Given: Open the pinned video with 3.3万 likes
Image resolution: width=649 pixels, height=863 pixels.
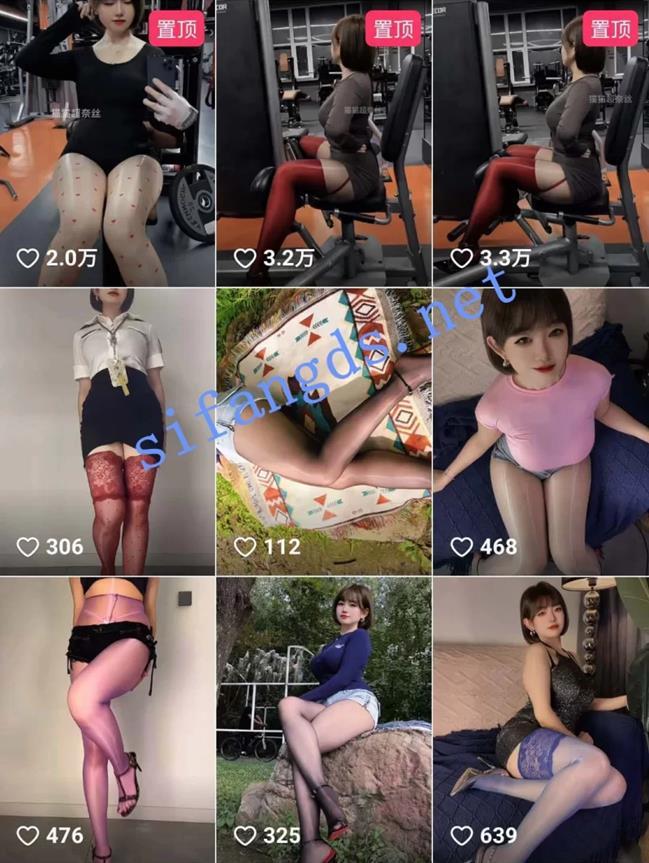Looking at the screenshot, I should pos(541,144).
